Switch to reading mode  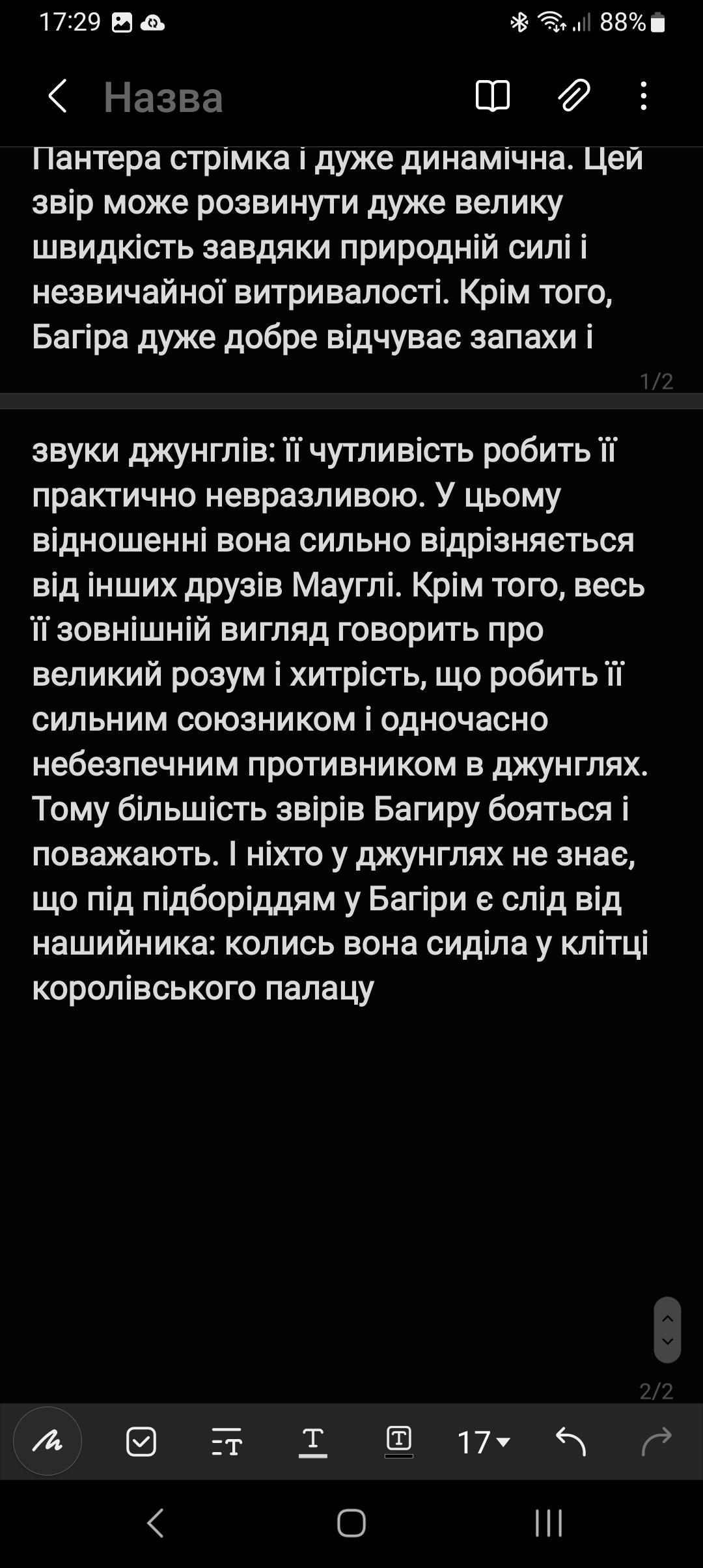[x=493, y=96]
